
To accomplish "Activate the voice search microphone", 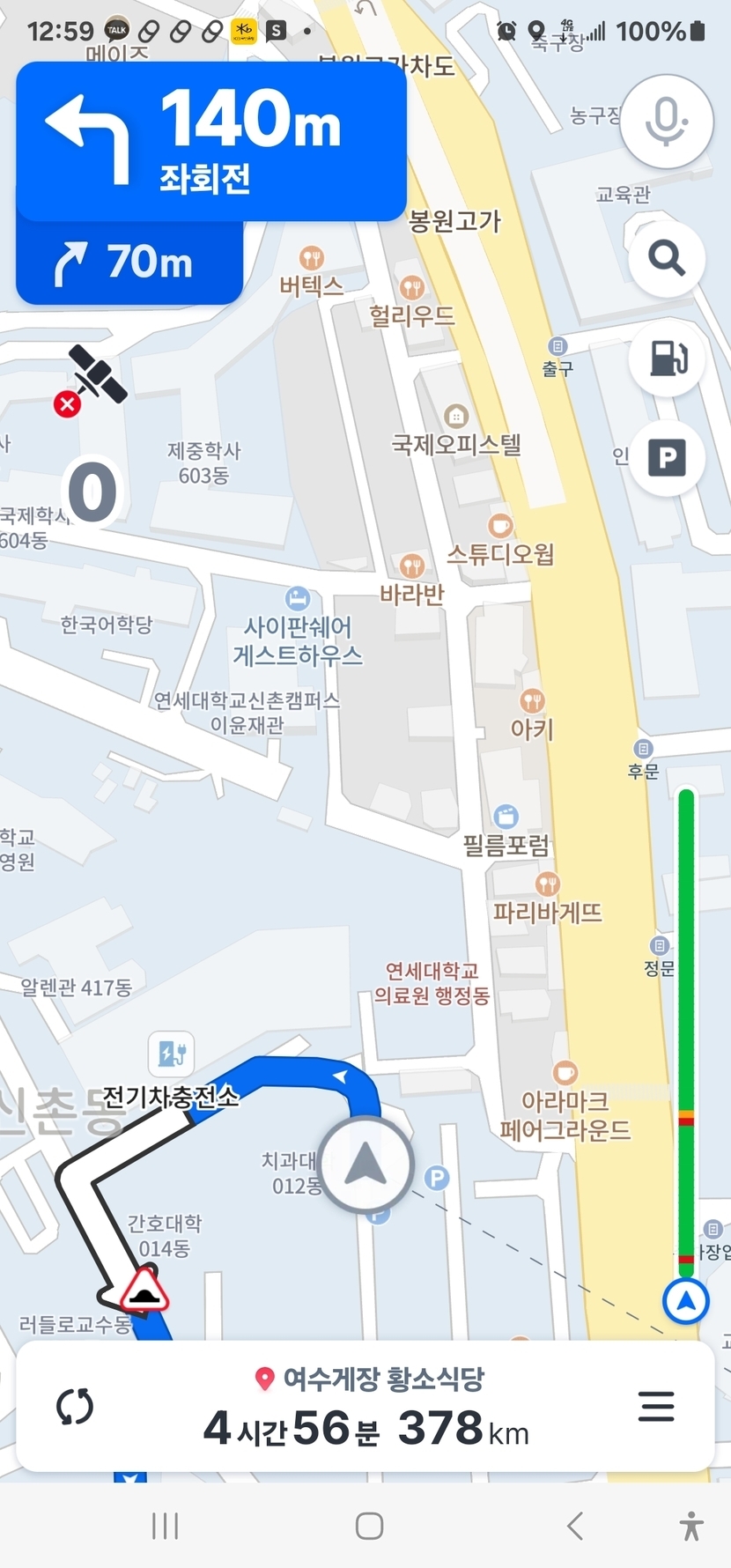I will click(x=666, y=122).
